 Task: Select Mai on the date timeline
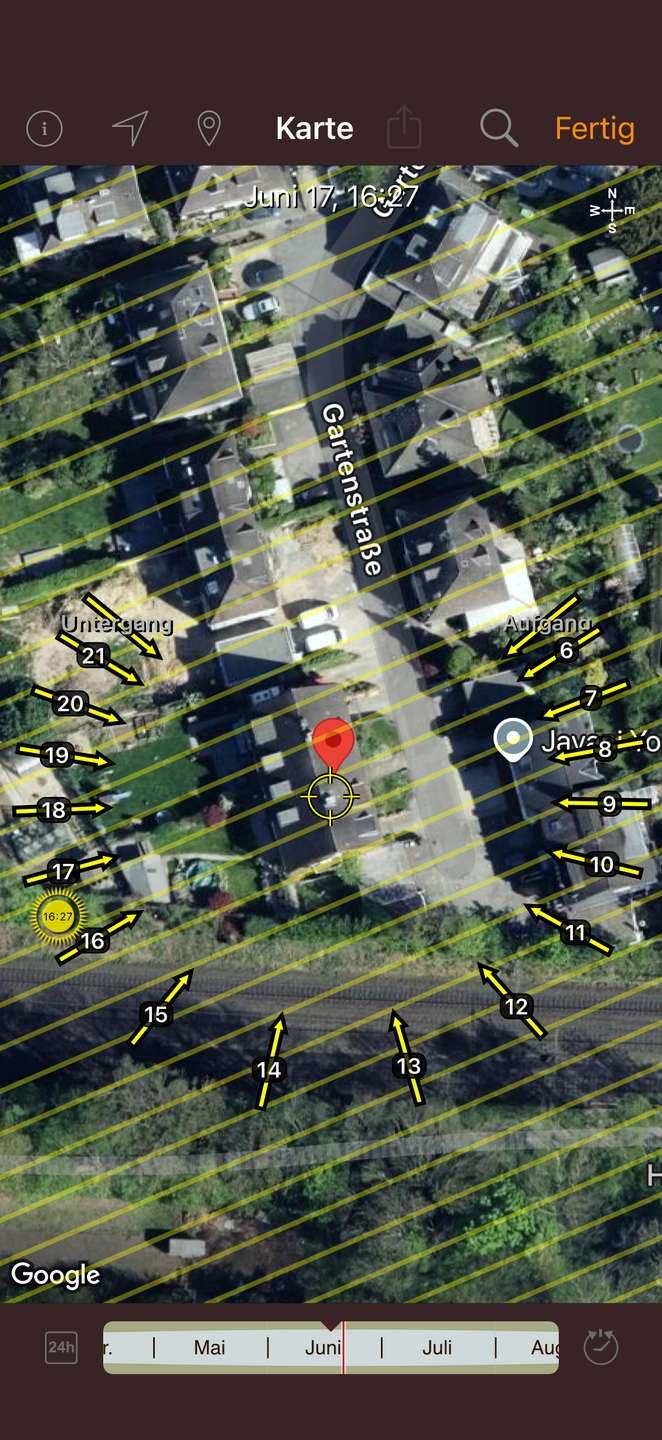(210, 1348)
